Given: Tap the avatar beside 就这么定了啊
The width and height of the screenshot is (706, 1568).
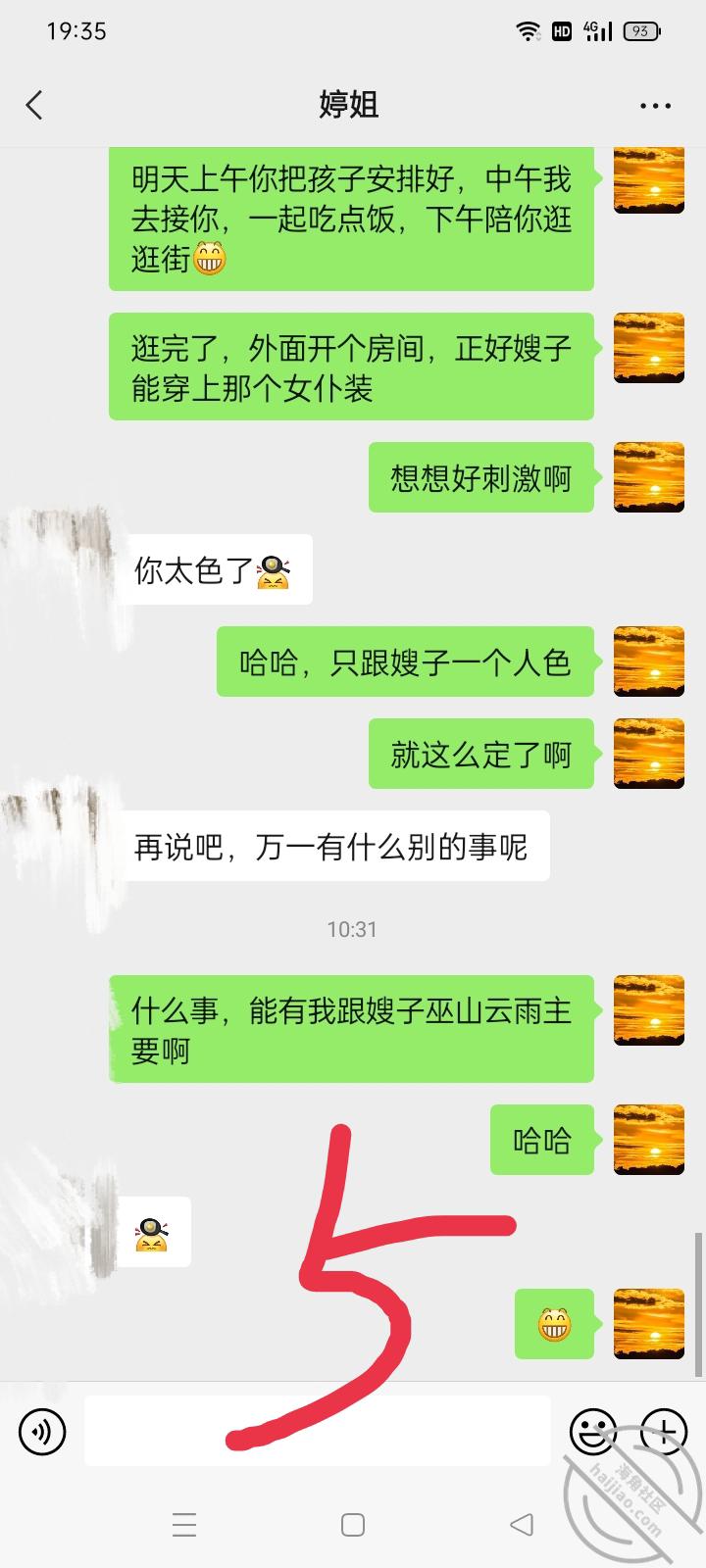Looking at the screenshot, I should pyautogui.click(x=648, y=754).
